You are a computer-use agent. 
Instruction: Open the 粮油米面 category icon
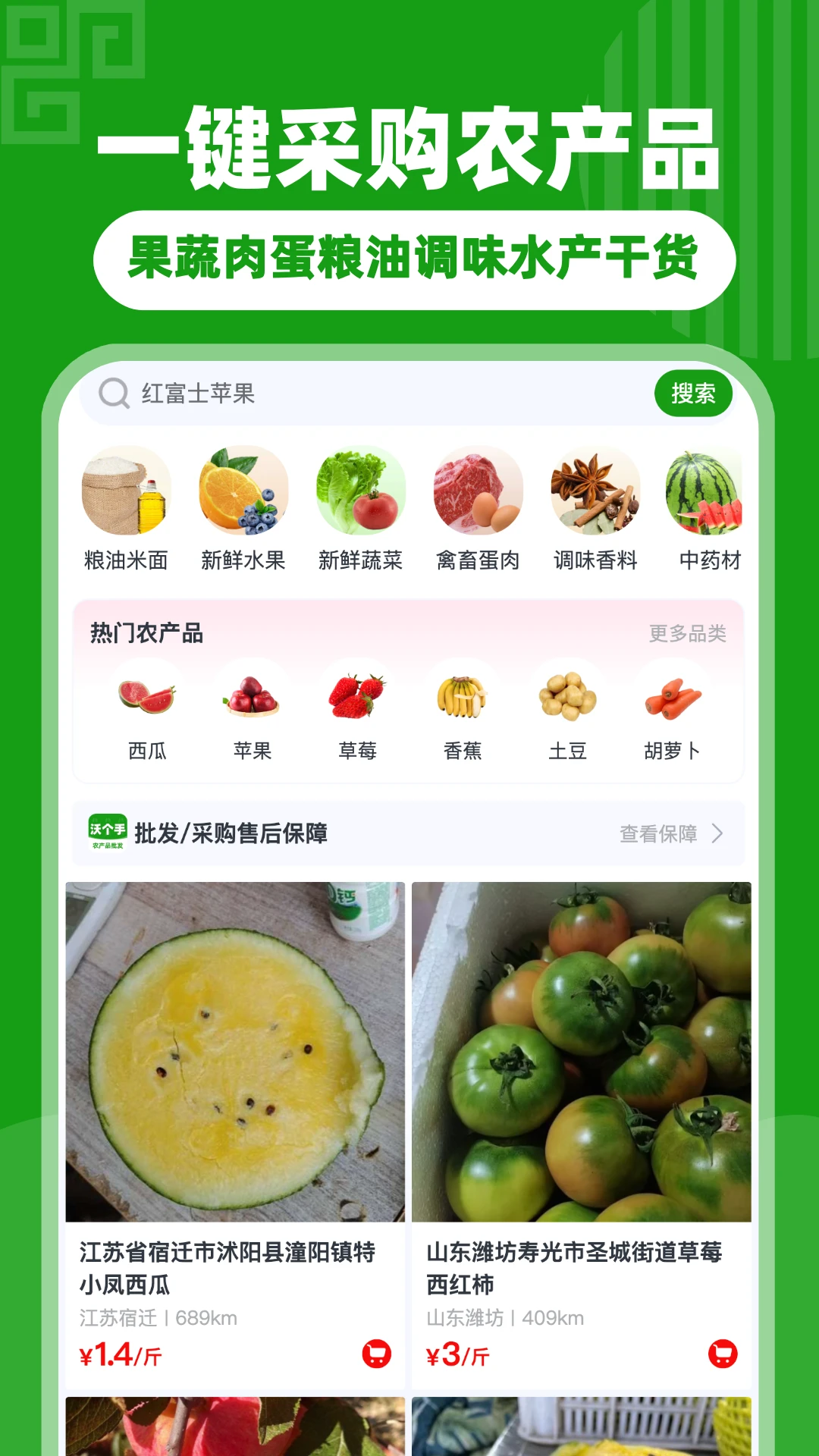point(126,491)
